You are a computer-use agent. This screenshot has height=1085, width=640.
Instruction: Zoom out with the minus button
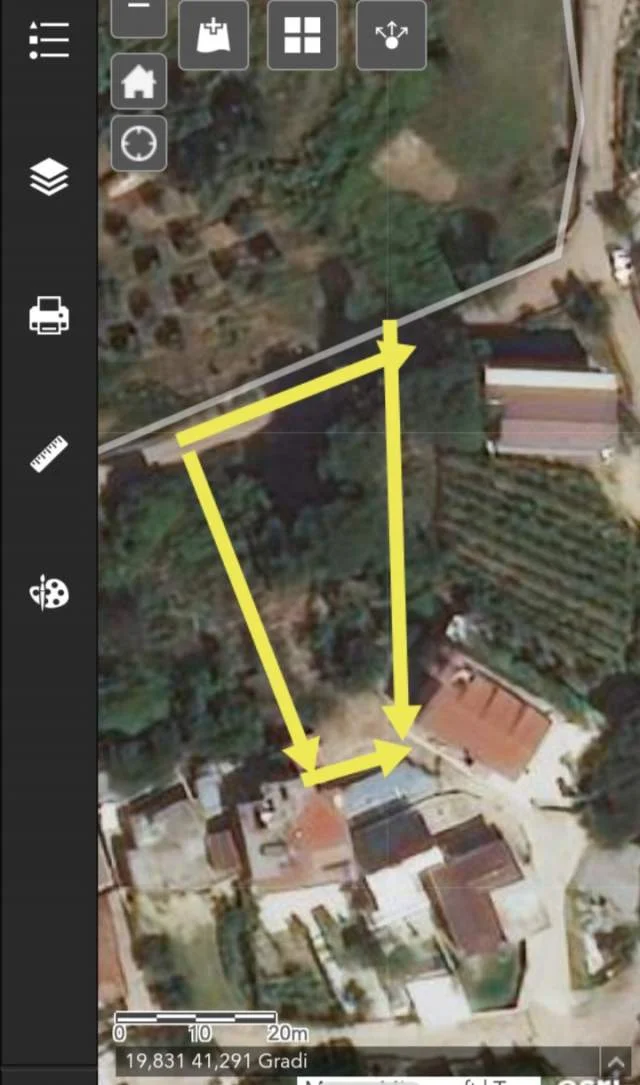click(x=138, y=12)
